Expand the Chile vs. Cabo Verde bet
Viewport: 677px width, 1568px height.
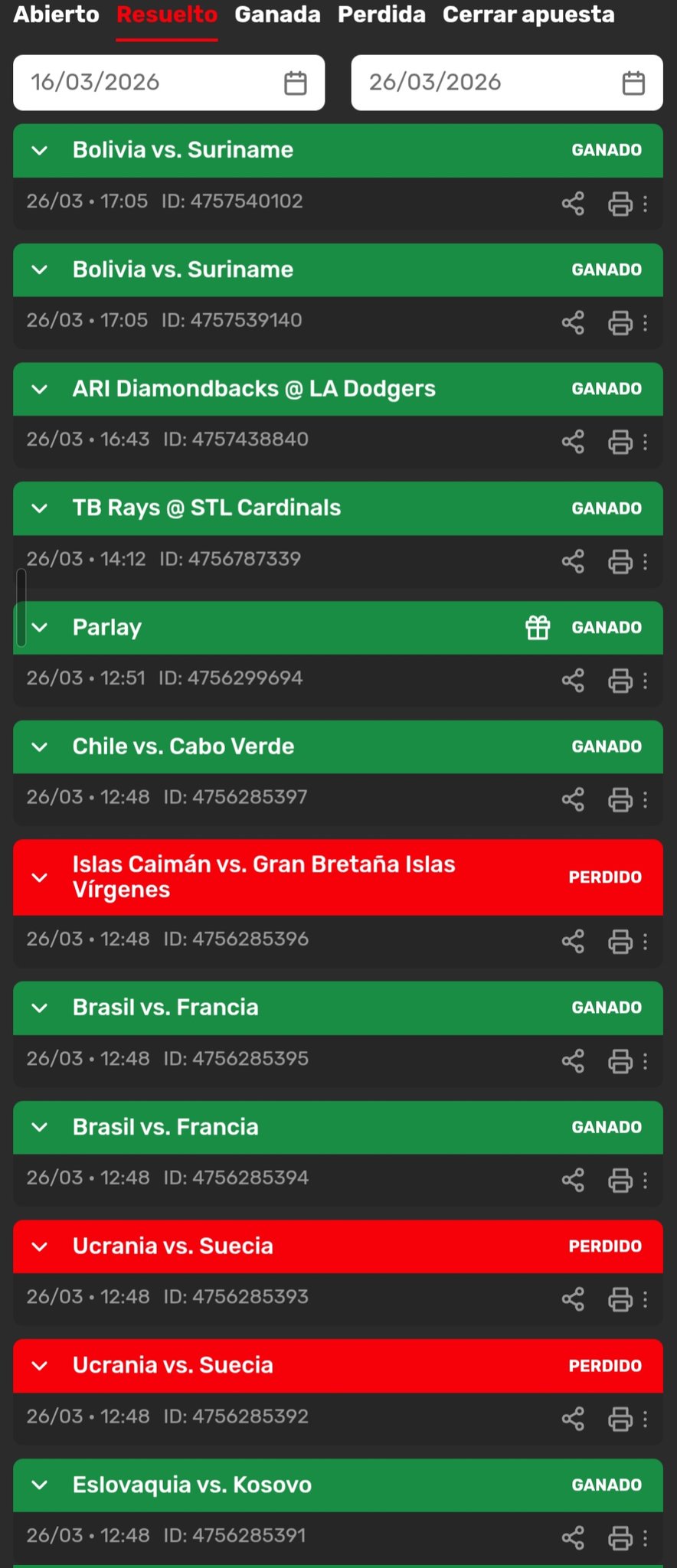(40, 746)
